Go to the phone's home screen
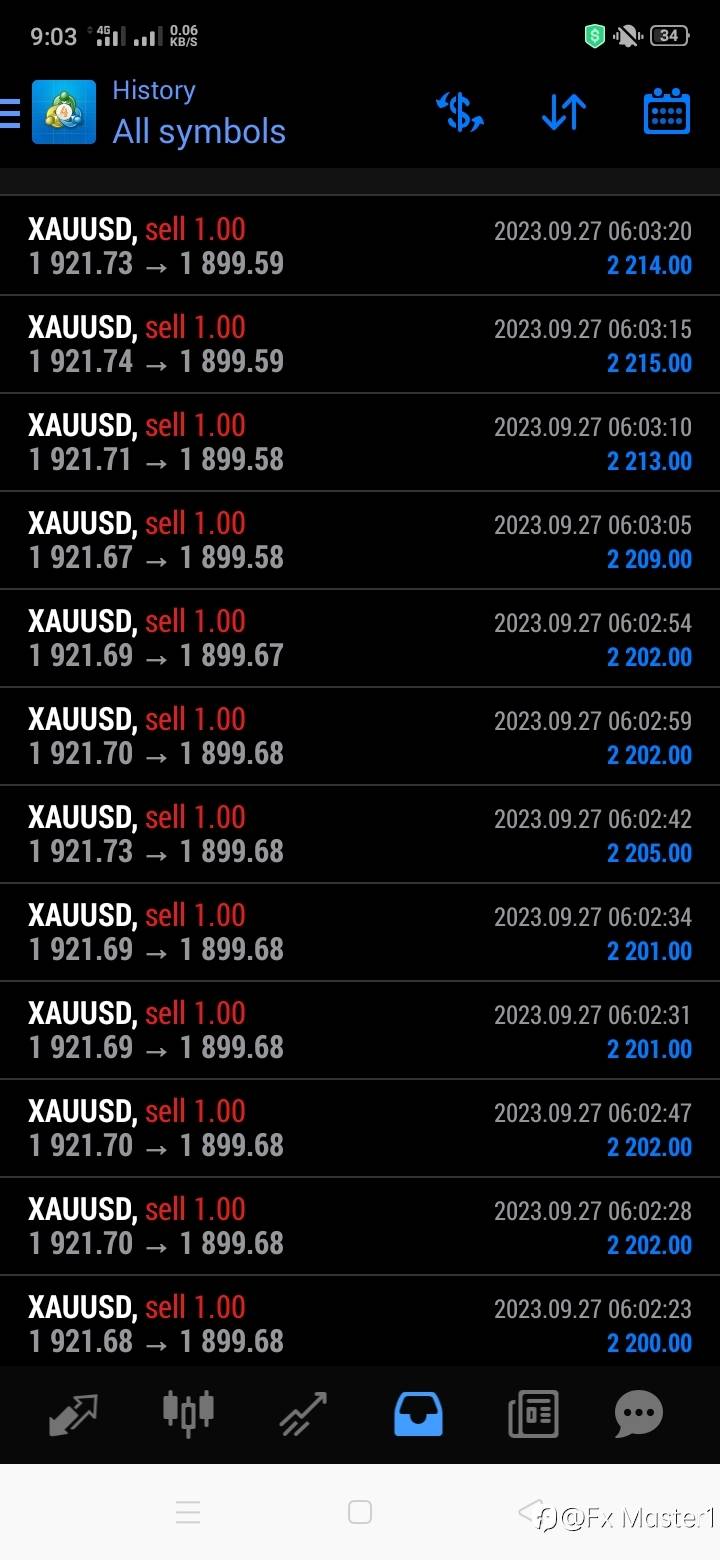 (x=360, y=1512)
